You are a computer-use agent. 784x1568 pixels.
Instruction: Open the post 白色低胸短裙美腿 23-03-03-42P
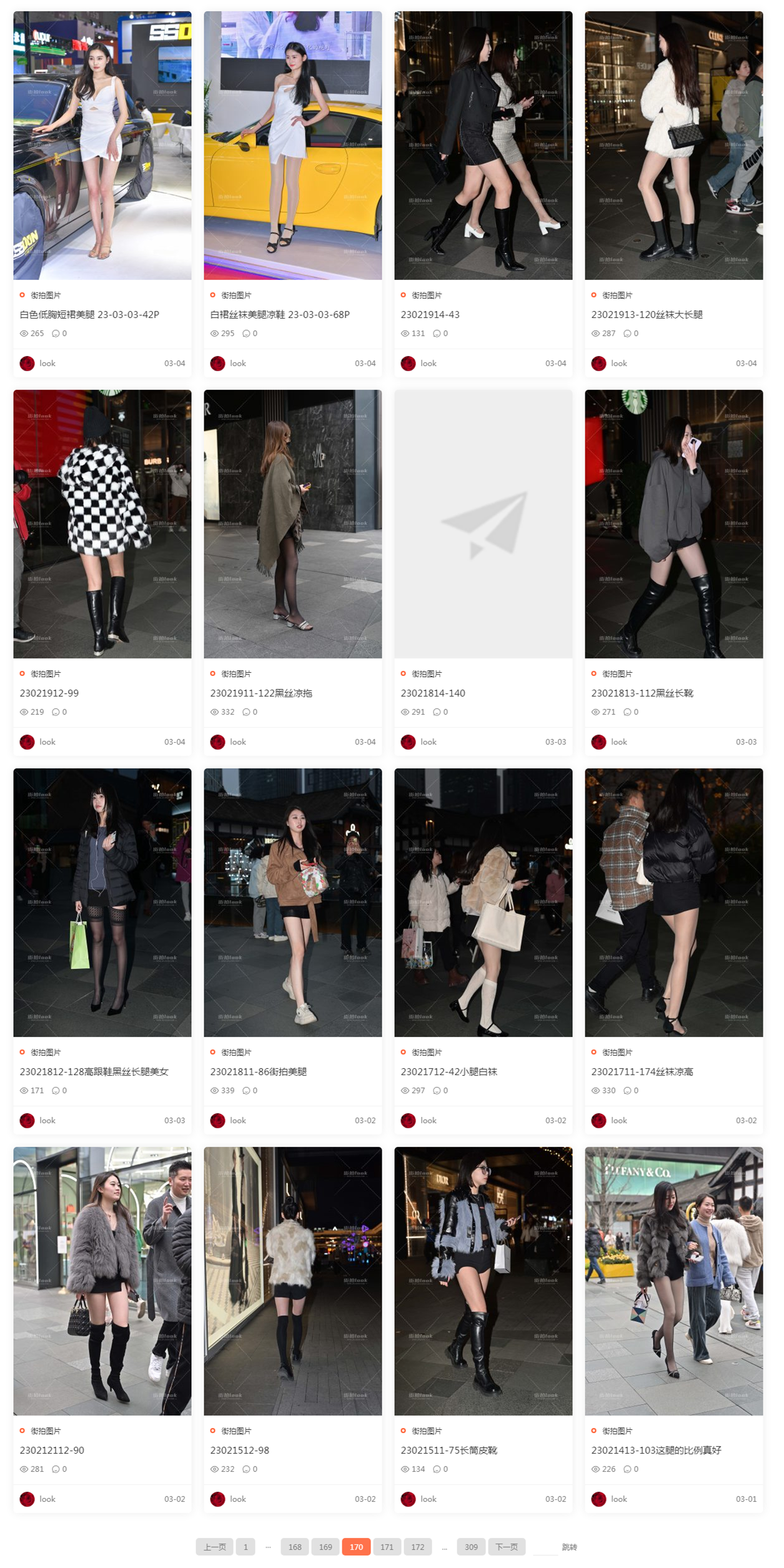click(x=89, y=314)
